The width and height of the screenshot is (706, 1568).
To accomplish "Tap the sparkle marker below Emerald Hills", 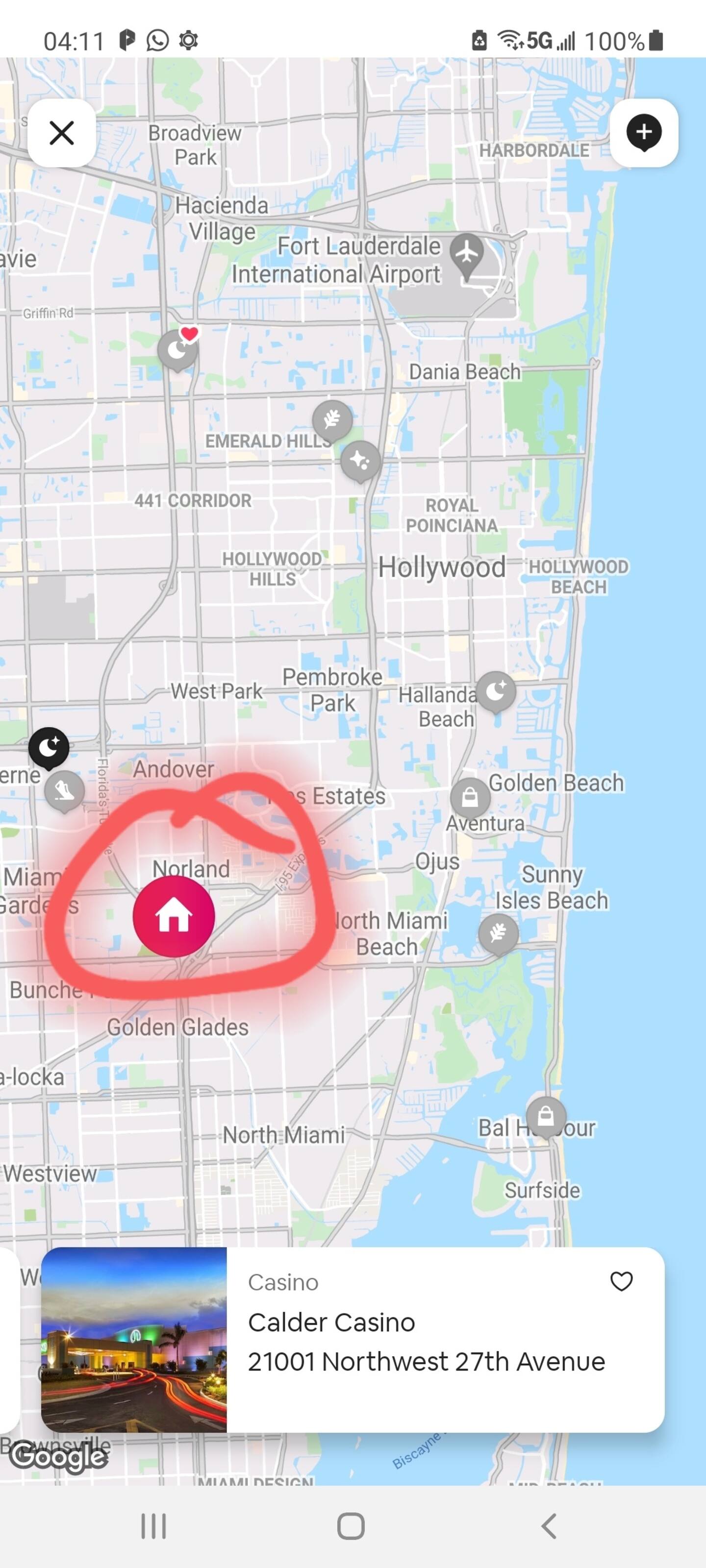I will pos(361,462).
